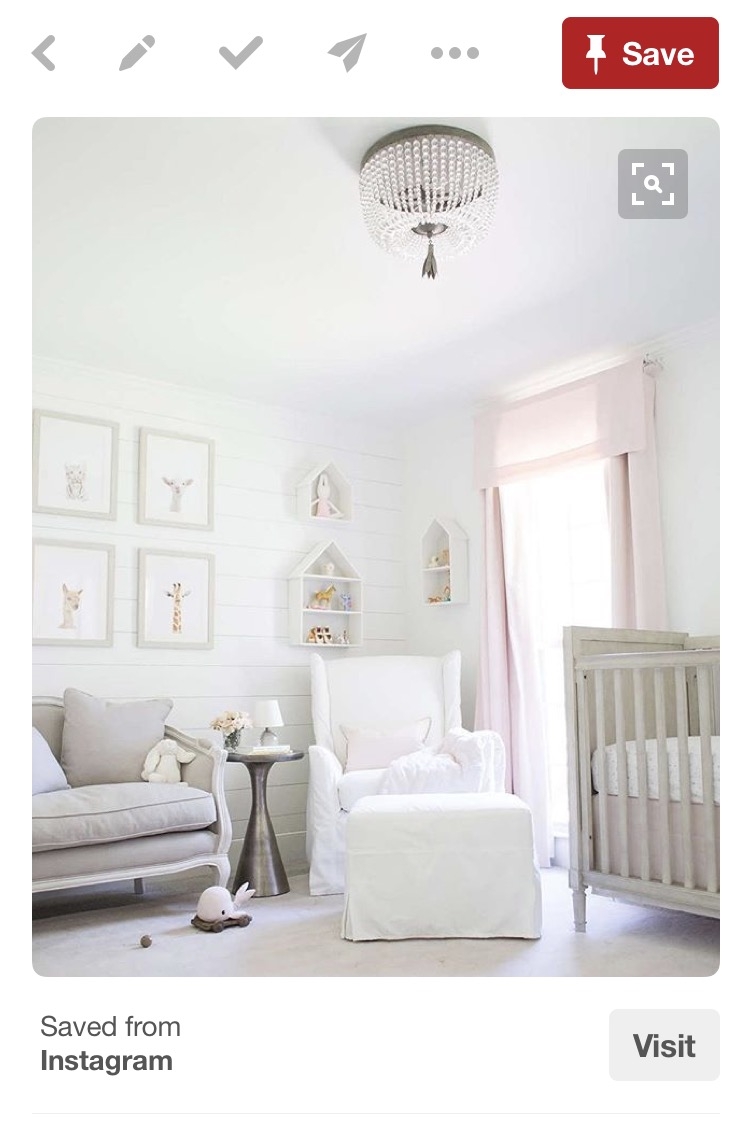The image size is (750, 1133).
Task: Edit this pin with the pencil icon
Action: click(137, 53)
